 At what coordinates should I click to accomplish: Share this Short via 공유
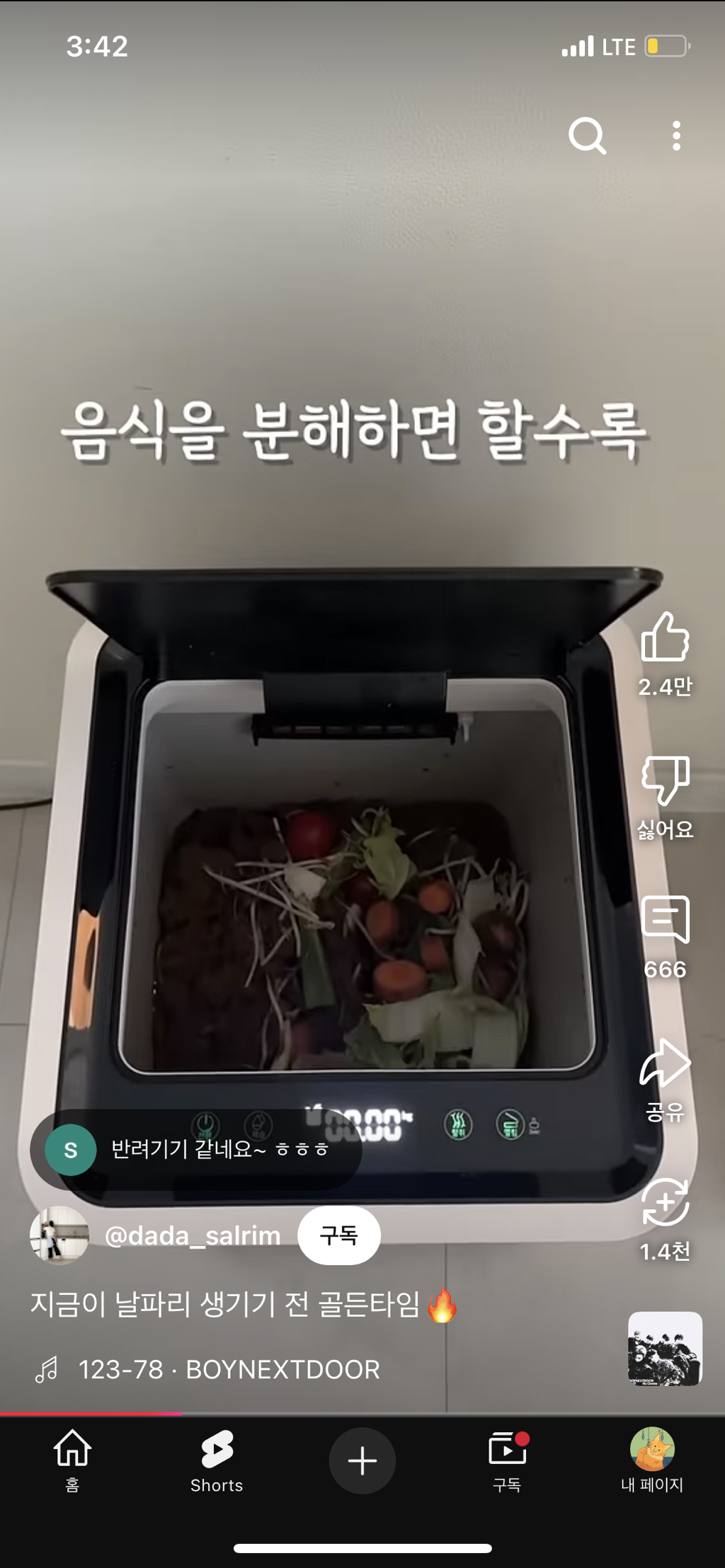coord(665,1063)
